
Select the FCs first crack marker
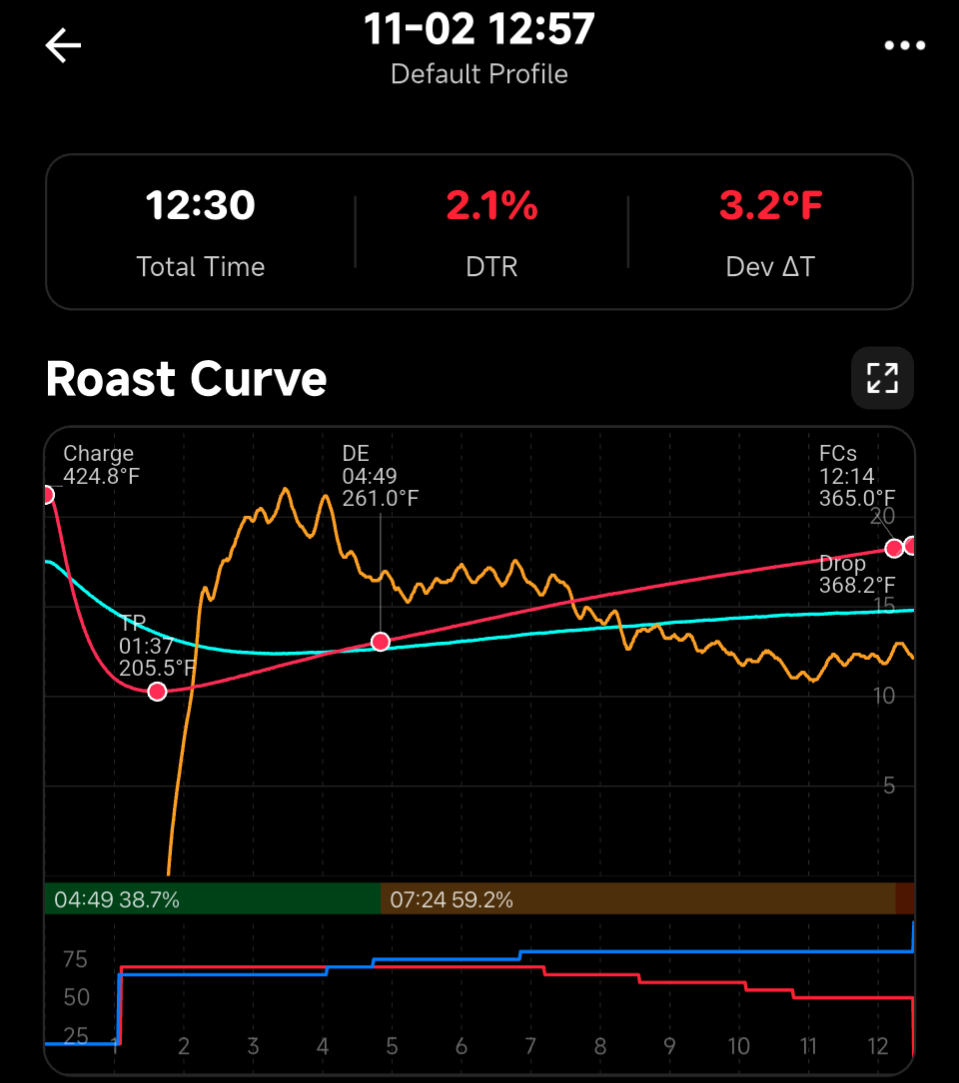pos(893,547)
